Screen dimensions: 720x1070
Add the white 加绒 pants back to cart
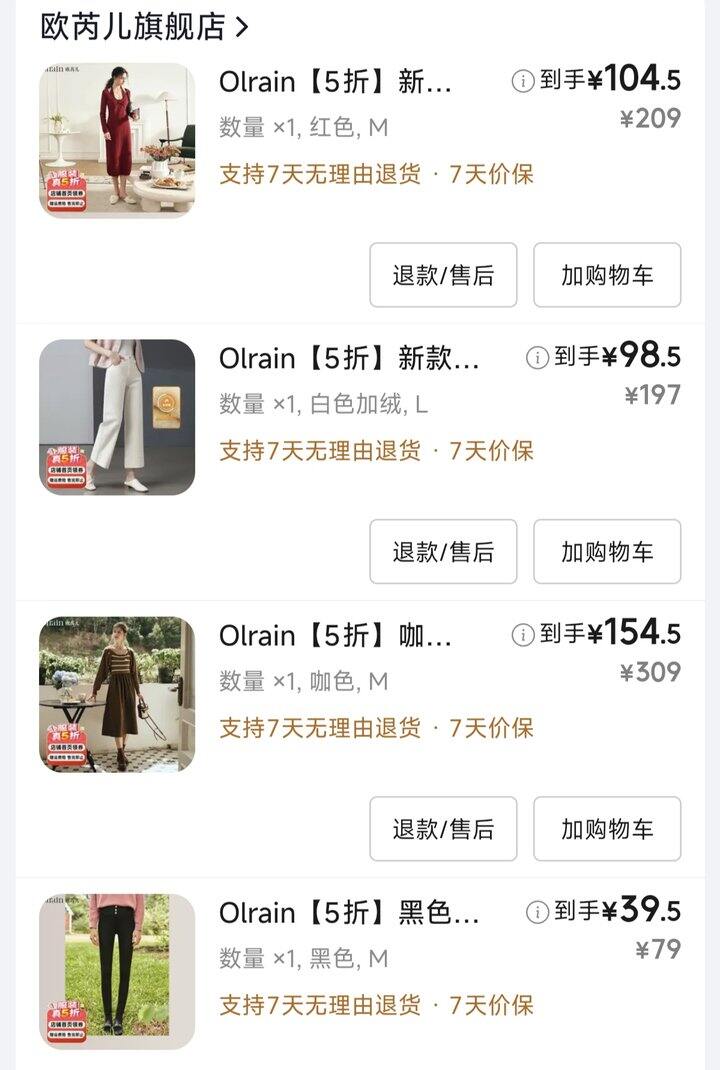point(606,552)
